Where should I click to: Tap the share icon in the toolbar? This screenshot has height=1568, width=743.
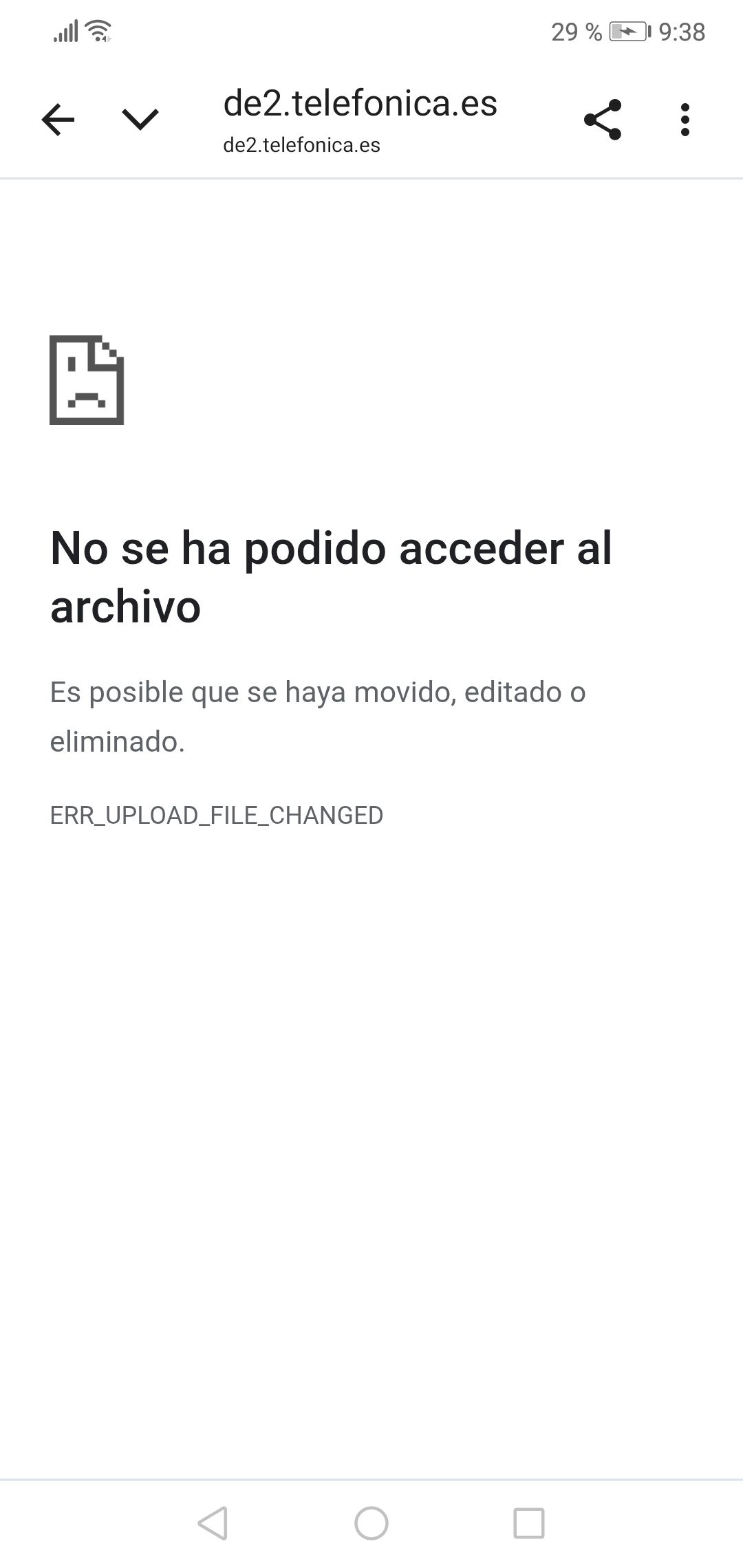pos(602,118)
